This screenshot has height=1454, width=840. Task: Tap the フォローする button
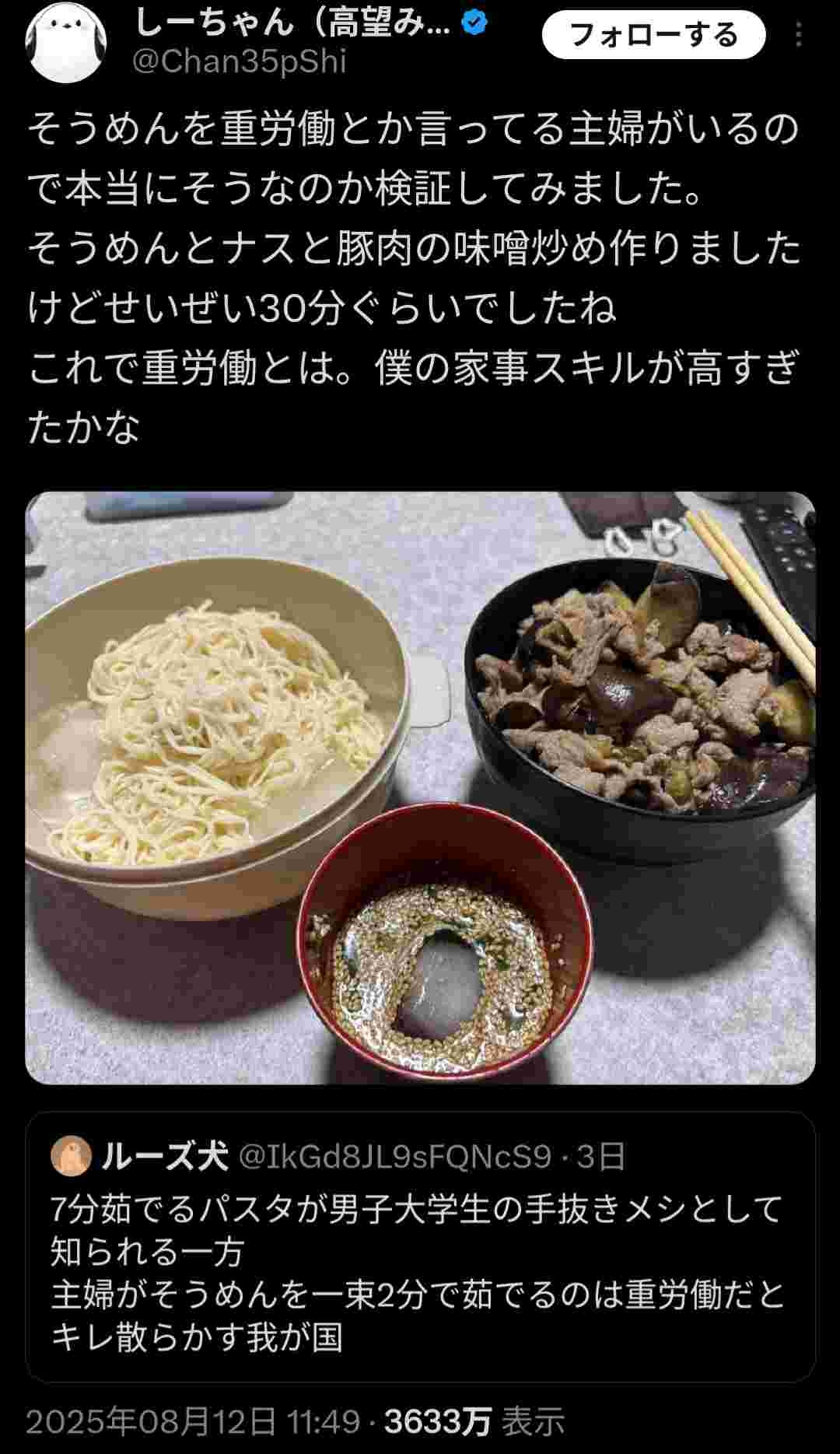[x=653, y=35]
